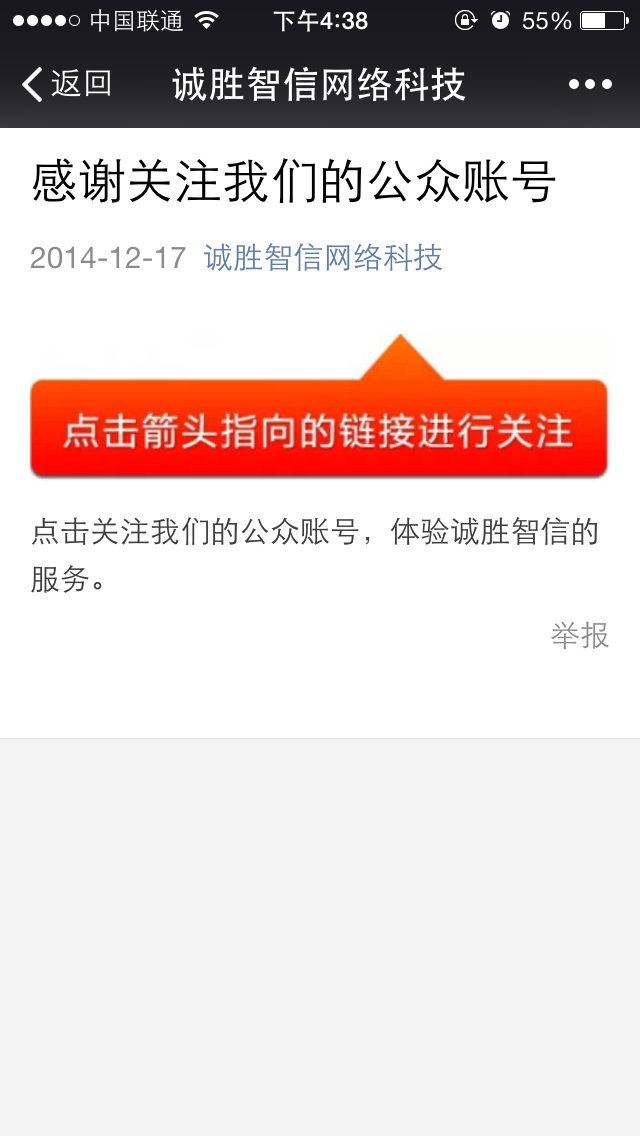Open the 诚胜智信网络科技 account link
640x1136 pixels.
click(x=323, y=258)
